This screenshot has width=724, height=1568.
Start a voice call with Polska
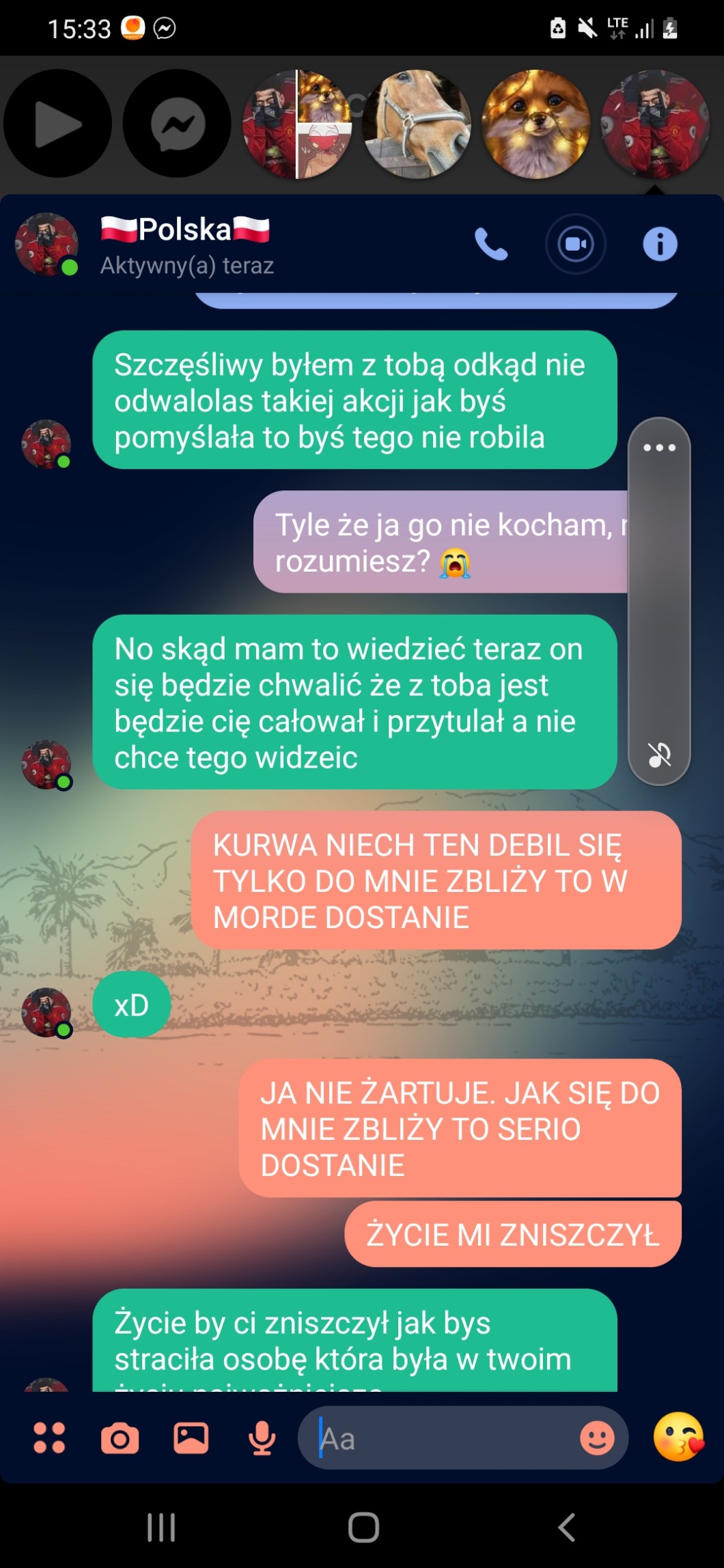491,244
